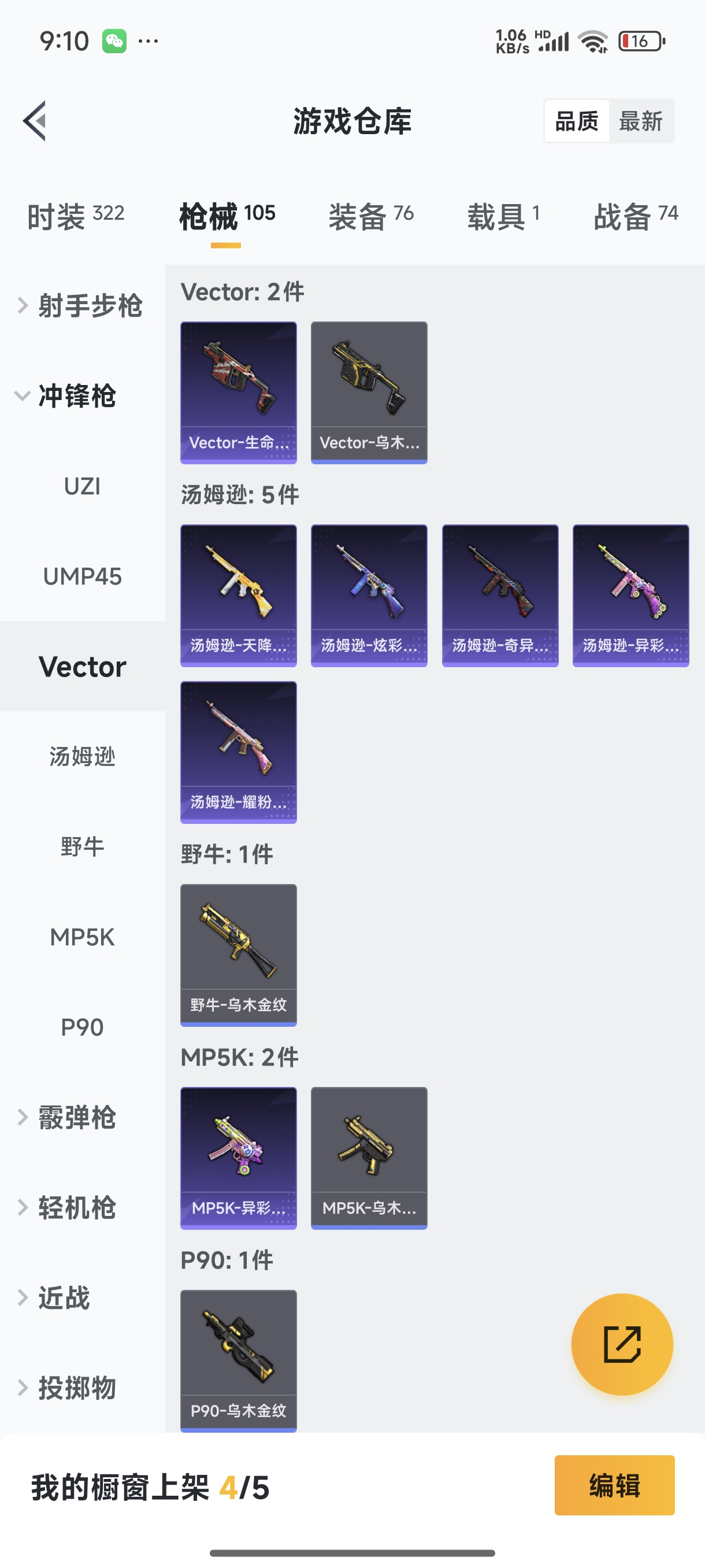Open the Vector-生命 skin tile
This screenshot has height=1568, width=705.
coord(239,393)
